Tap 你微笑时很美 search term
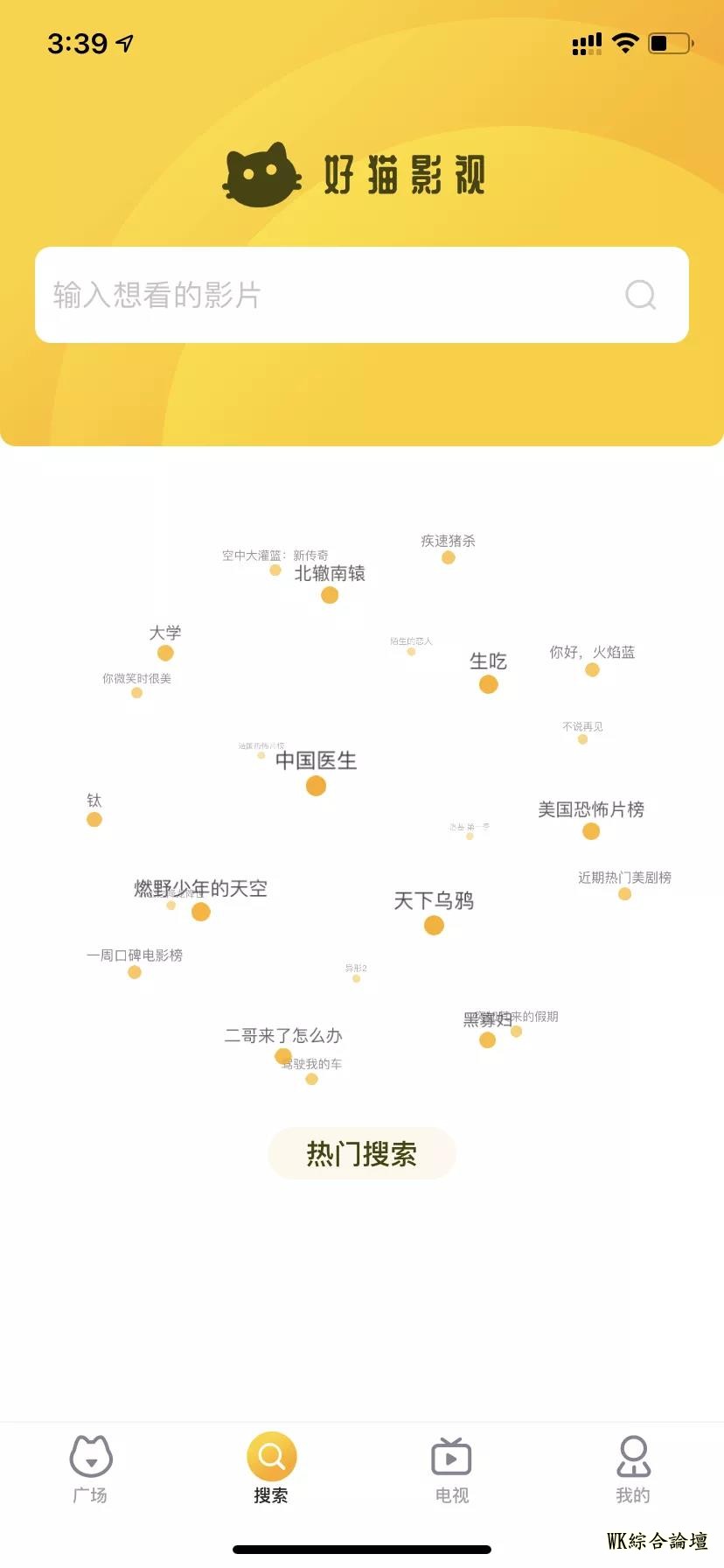 click(136, 679)
